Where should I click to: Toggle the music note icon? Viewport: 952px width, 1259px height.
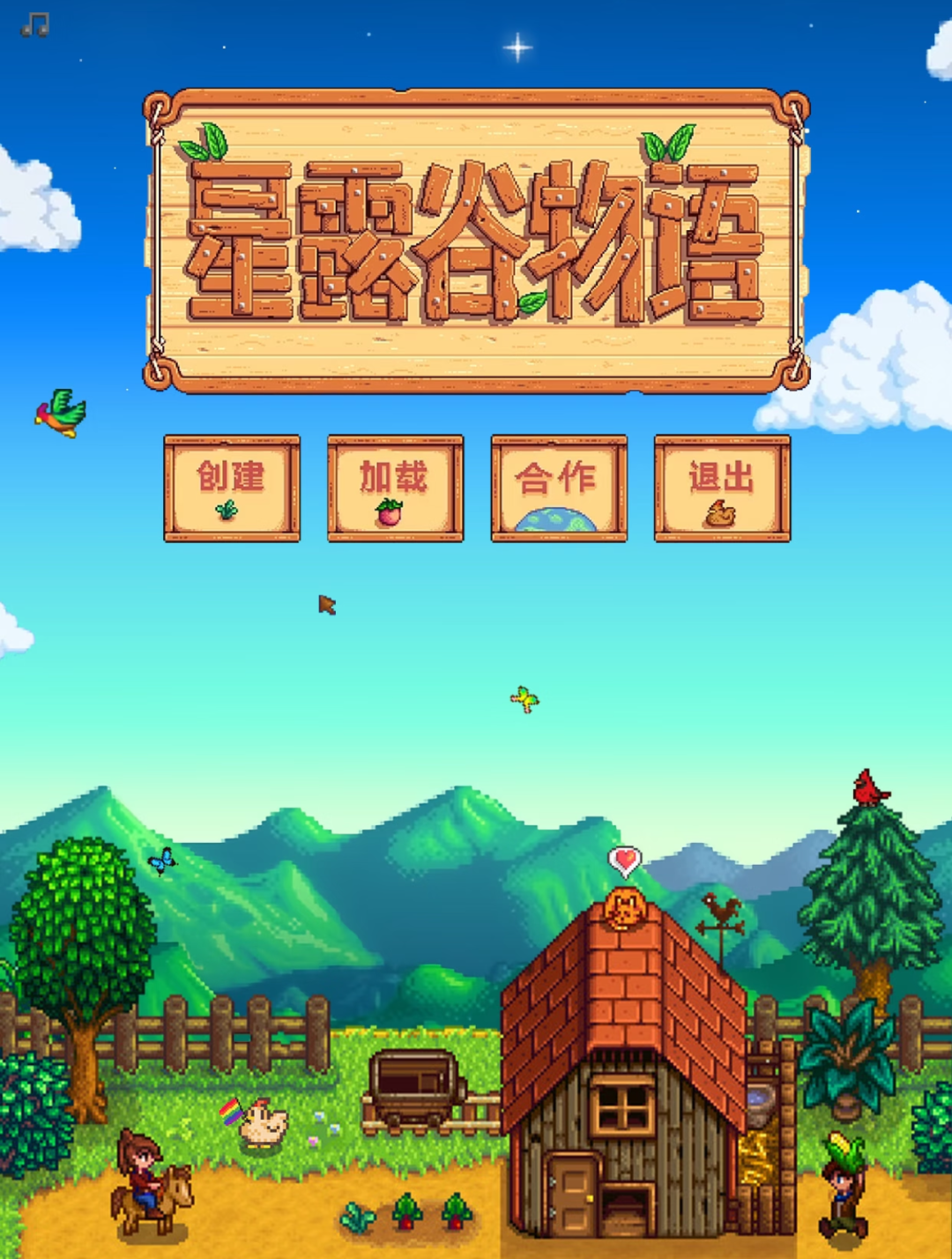tap(35, 25)
